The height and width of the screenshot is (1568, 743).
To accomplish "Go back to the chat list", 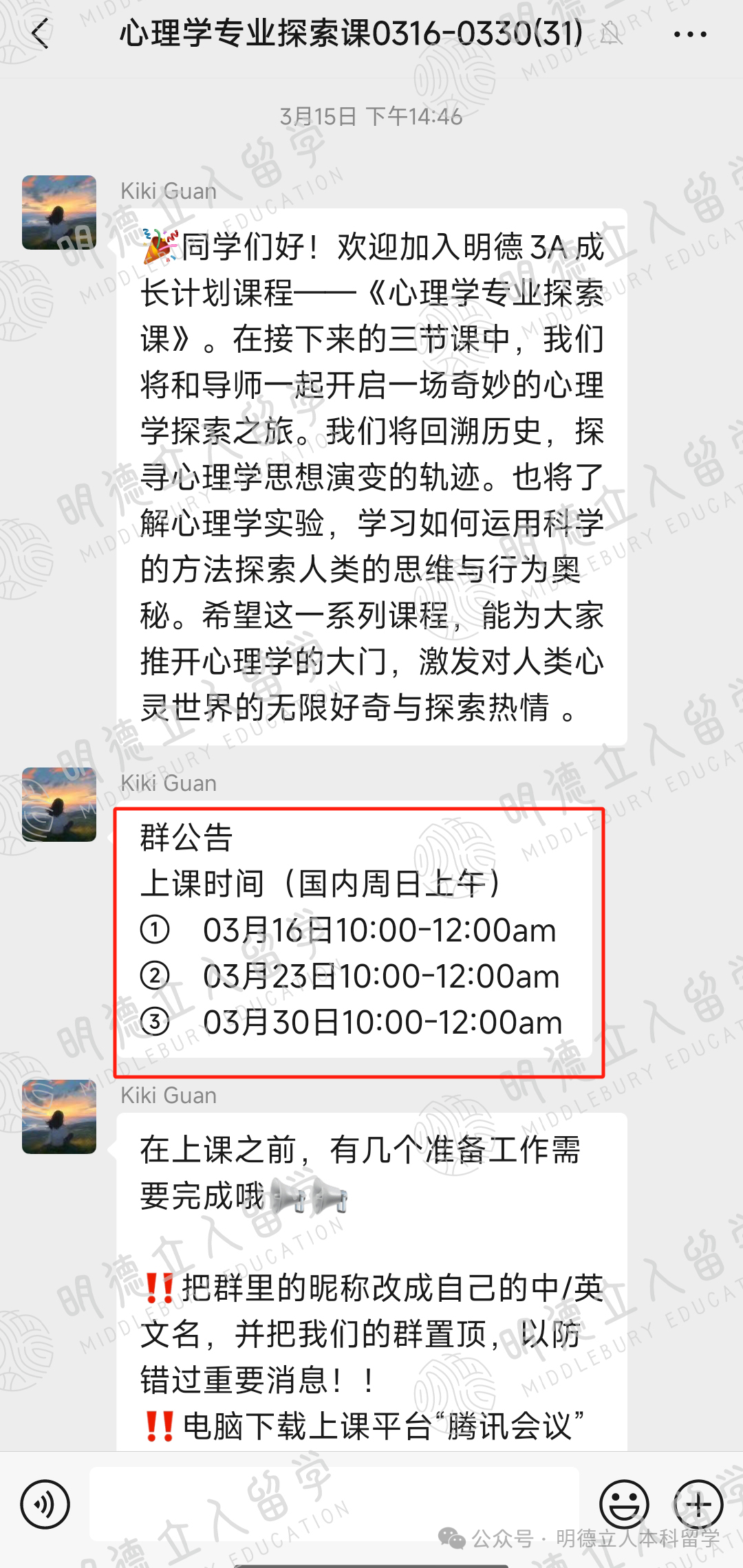I will (41, 34).
